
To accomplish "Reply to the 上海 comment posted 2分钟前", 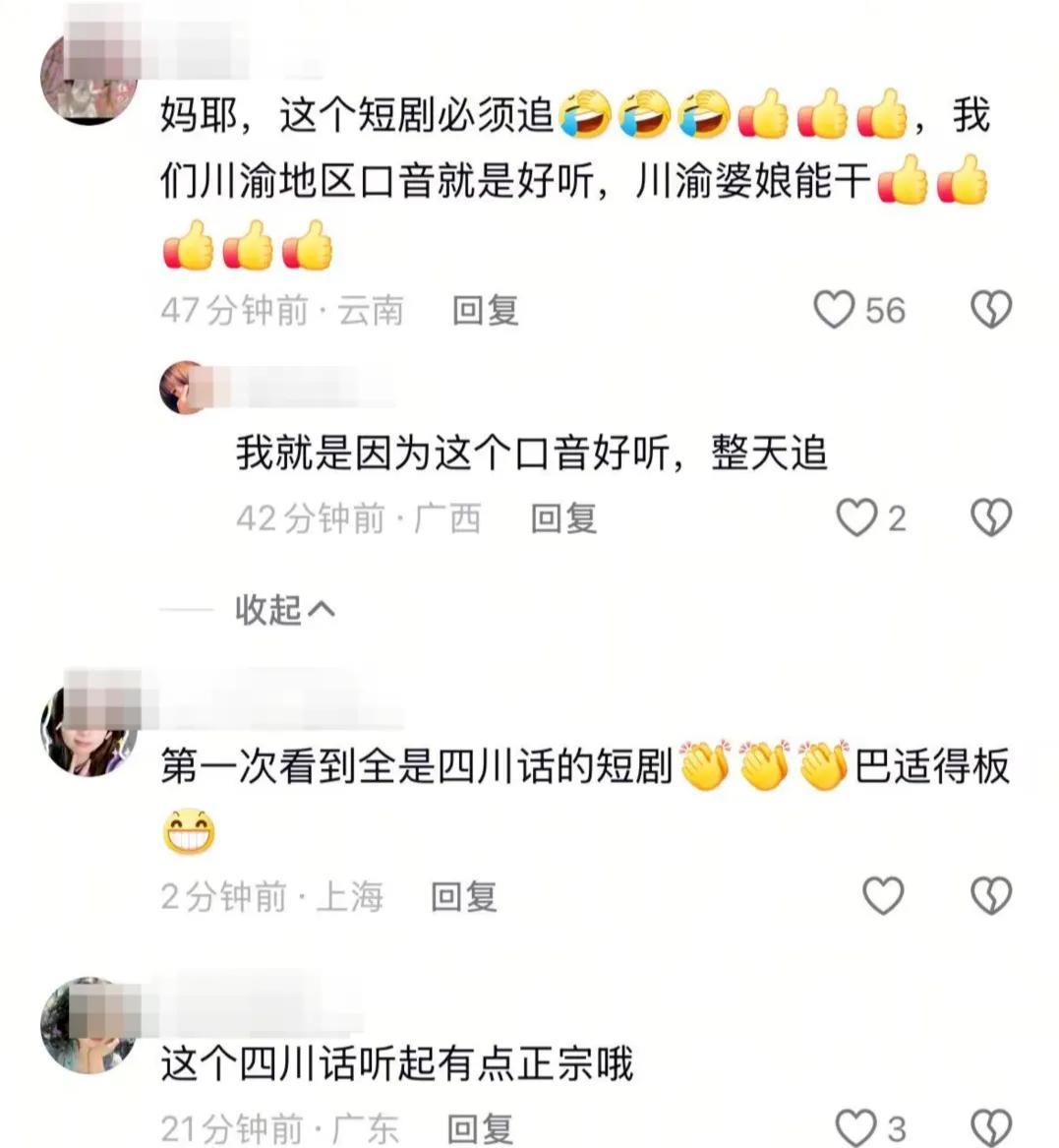I will pos(463,896).
